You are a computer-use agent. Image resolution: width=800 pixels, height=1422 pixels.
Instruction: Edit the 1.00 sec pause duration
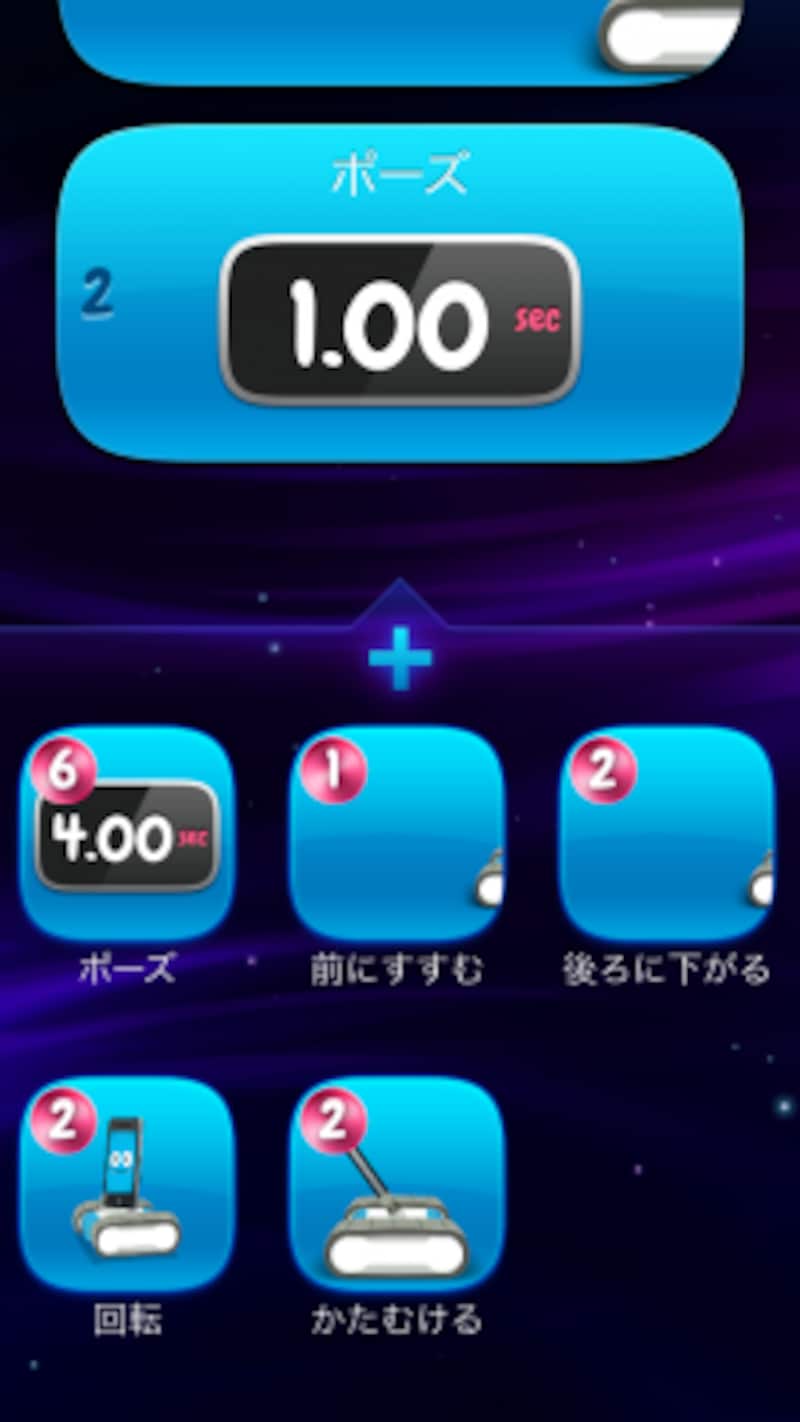point(400,320)
